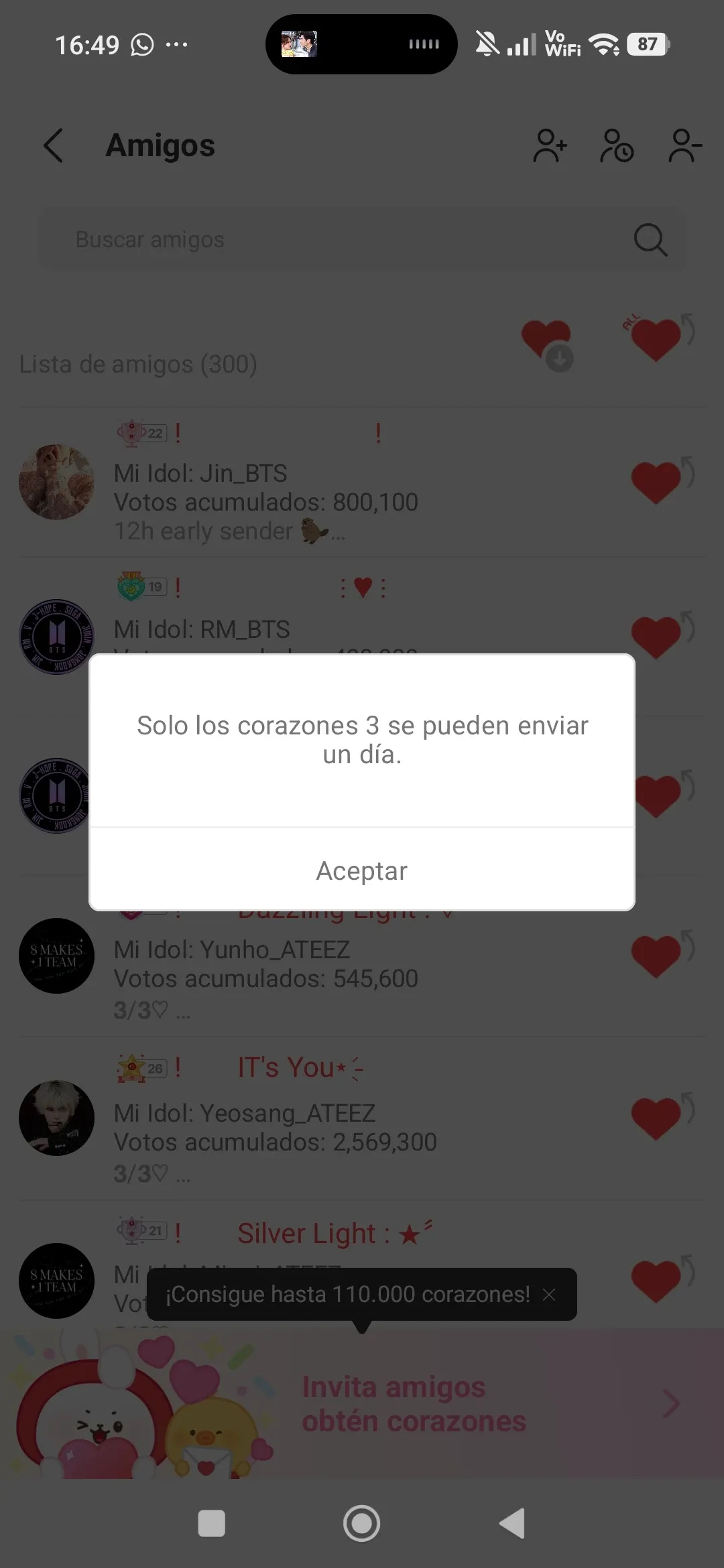Receive hearts via the download heart icon

(x=548, y=343)
